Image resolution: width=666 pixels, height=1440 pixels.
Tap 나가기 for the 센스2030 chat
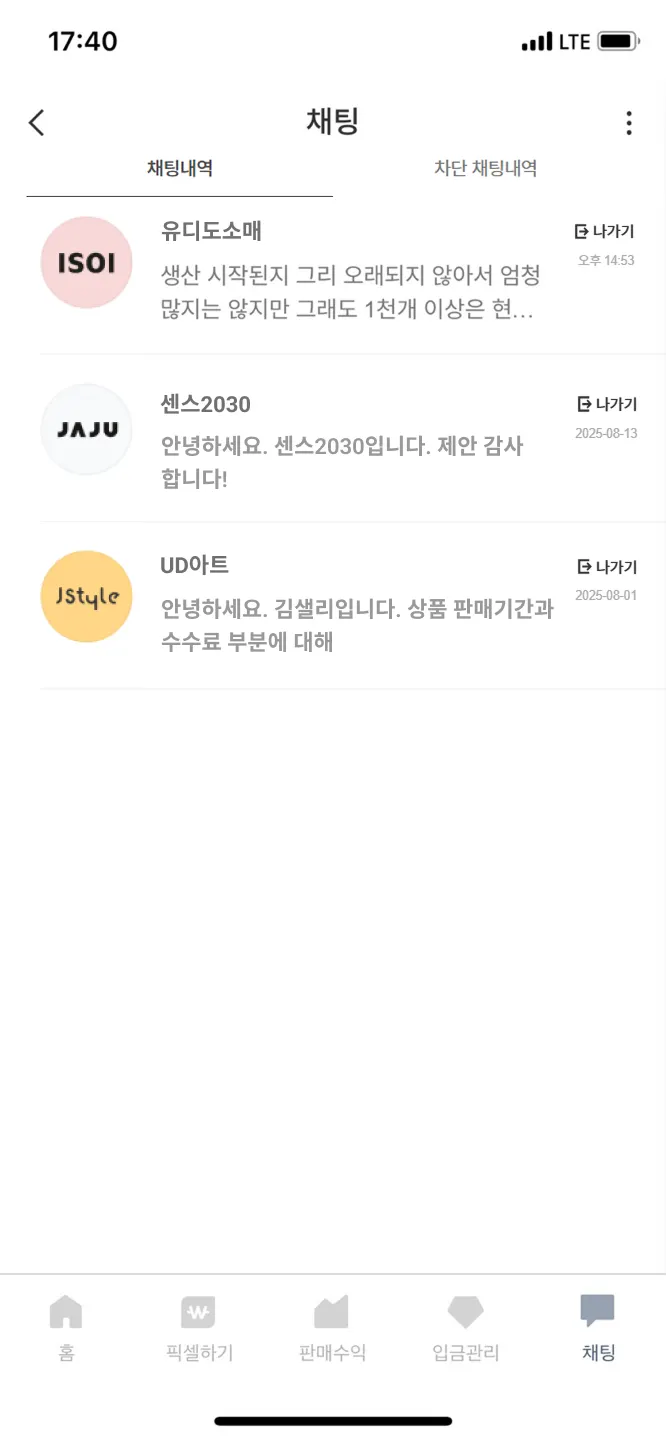click(x=606, y=404)
